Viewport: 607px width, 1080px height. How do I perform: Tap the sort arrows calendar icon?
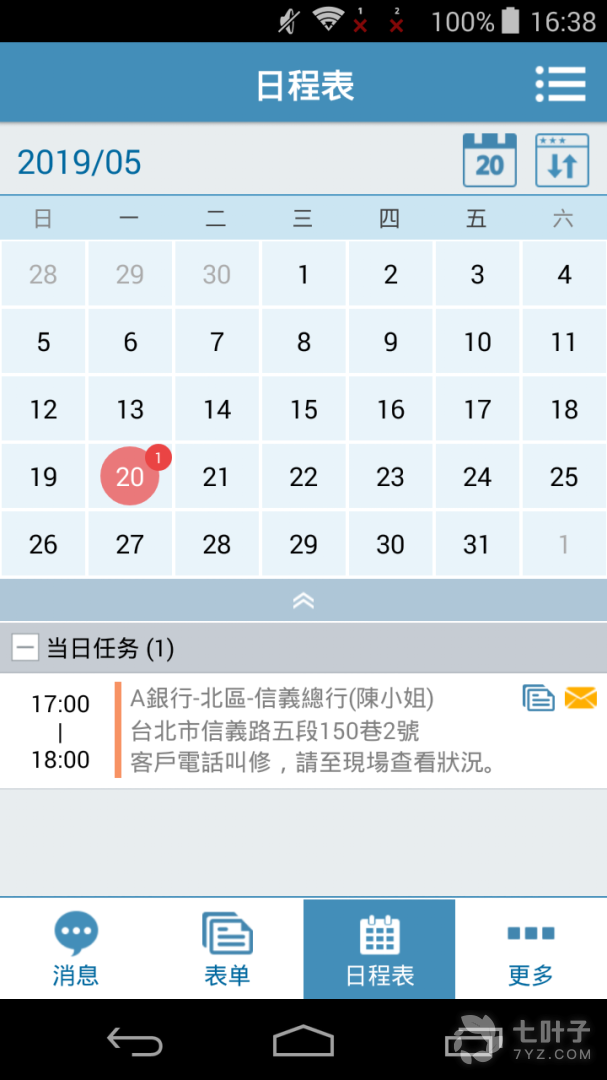(562, 161)
